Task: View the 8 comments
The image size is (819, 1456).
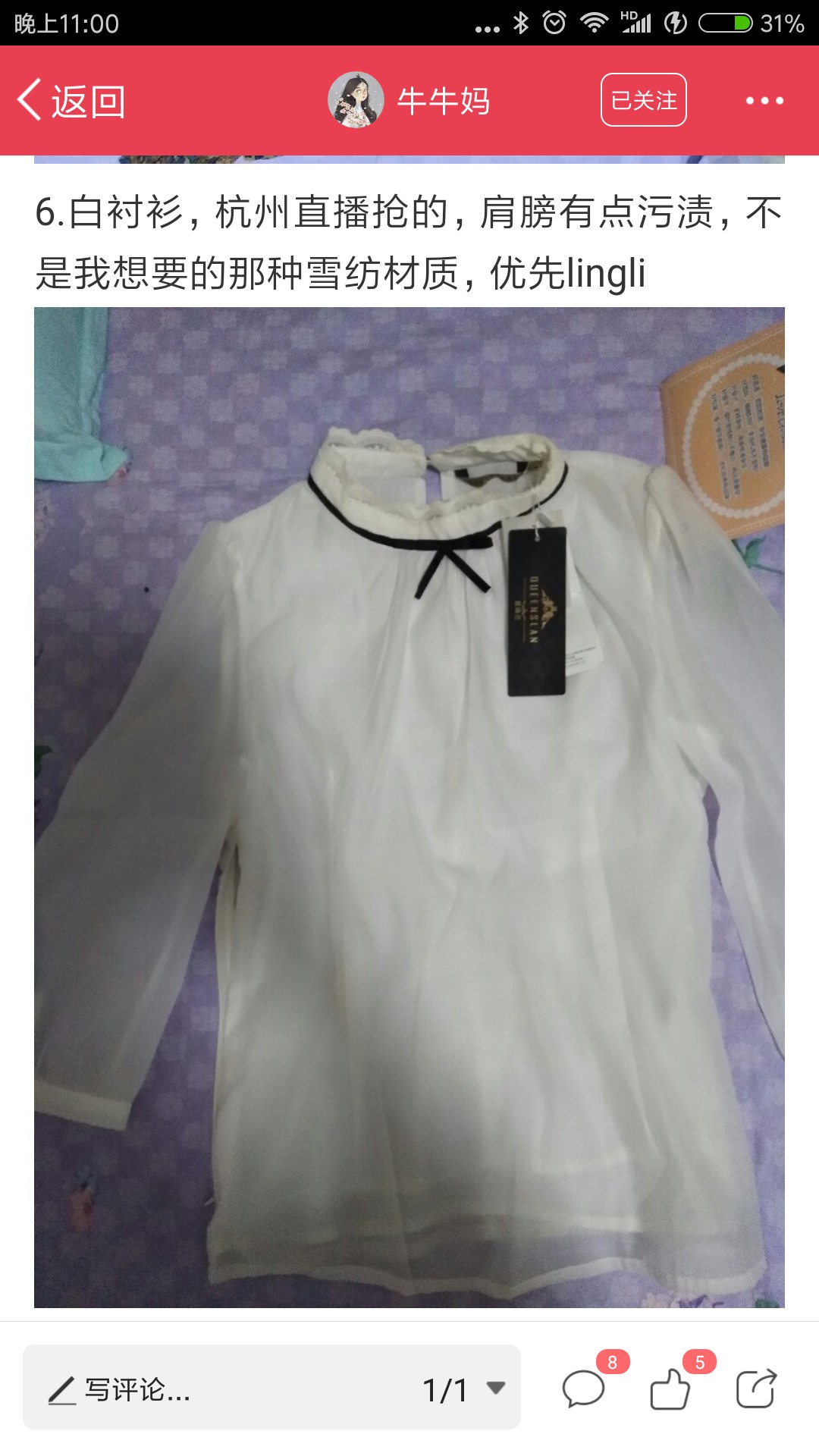Action: pos(584,1389)
